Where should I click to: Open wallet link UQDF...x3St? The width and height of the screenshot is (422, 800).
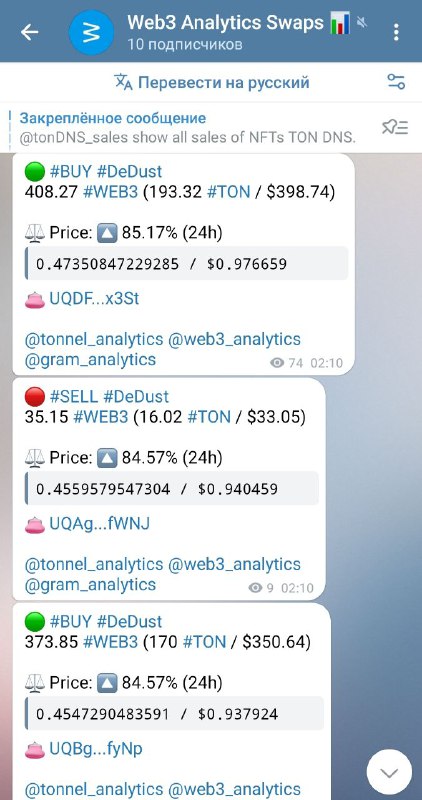94,299
